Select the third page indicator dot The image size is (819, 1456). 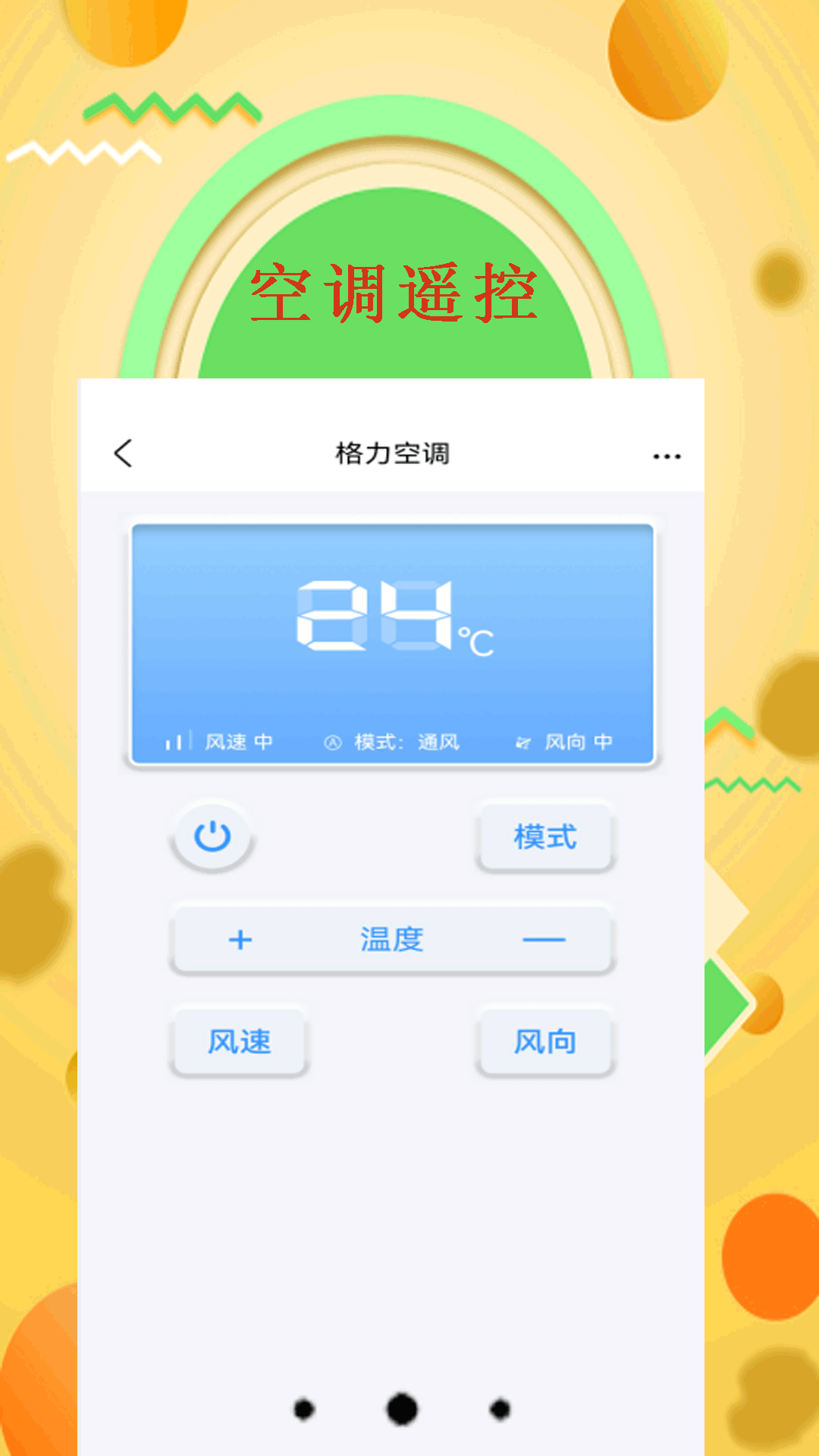[x=500, y=1408]
